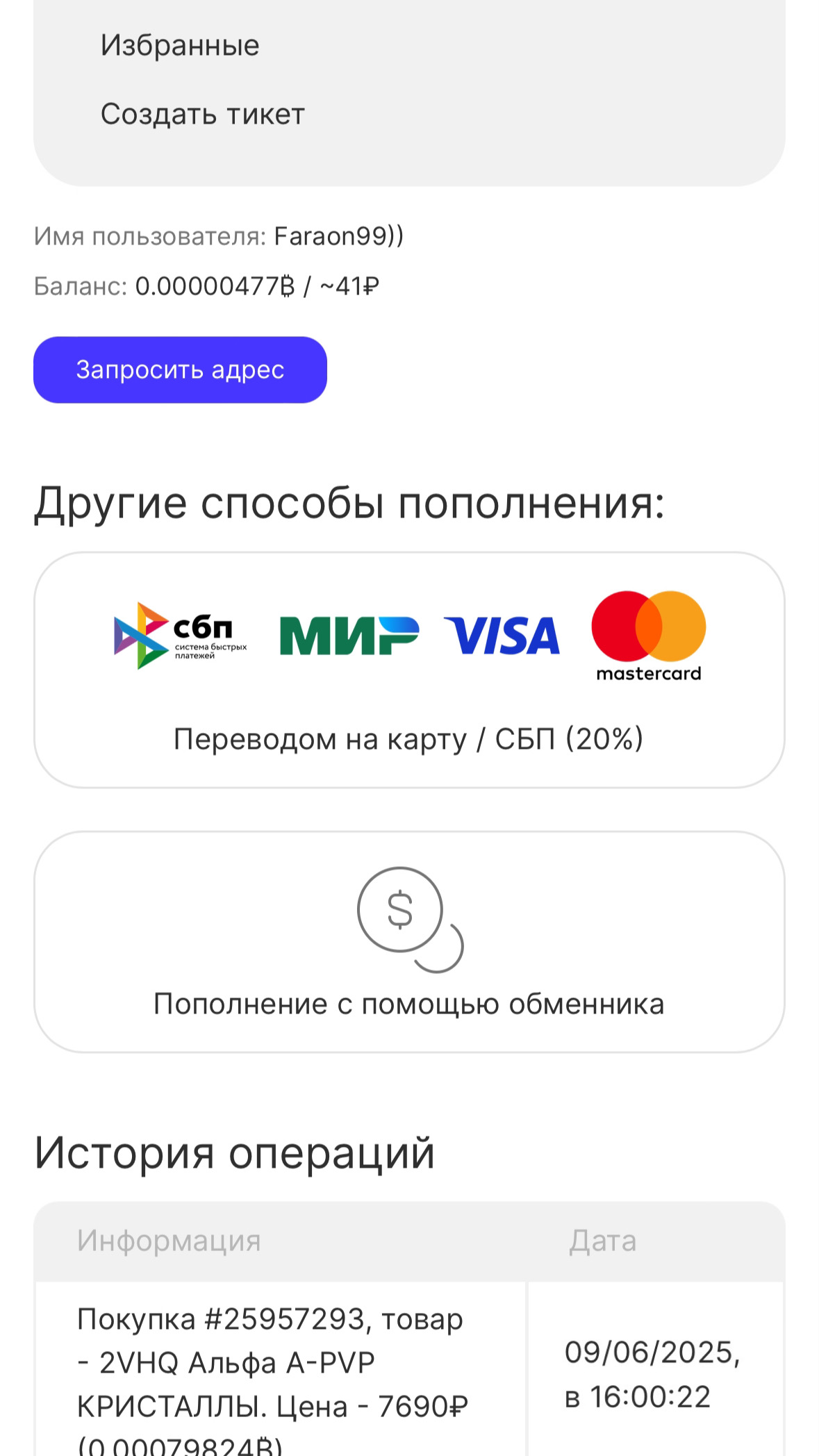Open the Избранные menu item
The width and height of the screenshot is (819, 1456).
(x=180, y=46)
